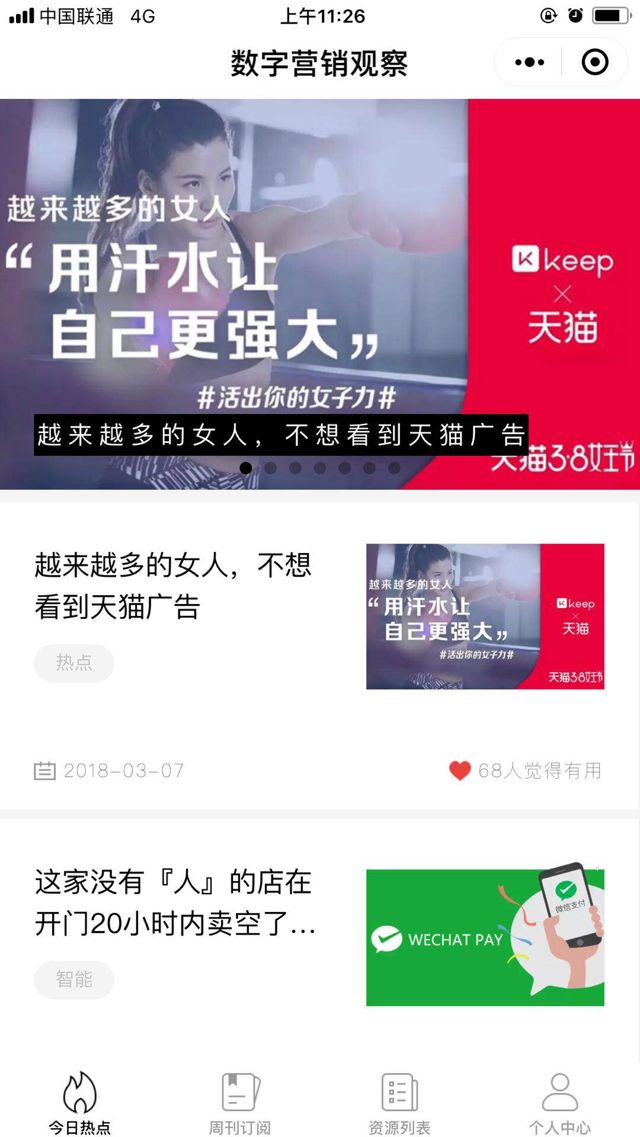
Task: Open the Keep x Tmall carousel banner
Action: click(320, 290)
